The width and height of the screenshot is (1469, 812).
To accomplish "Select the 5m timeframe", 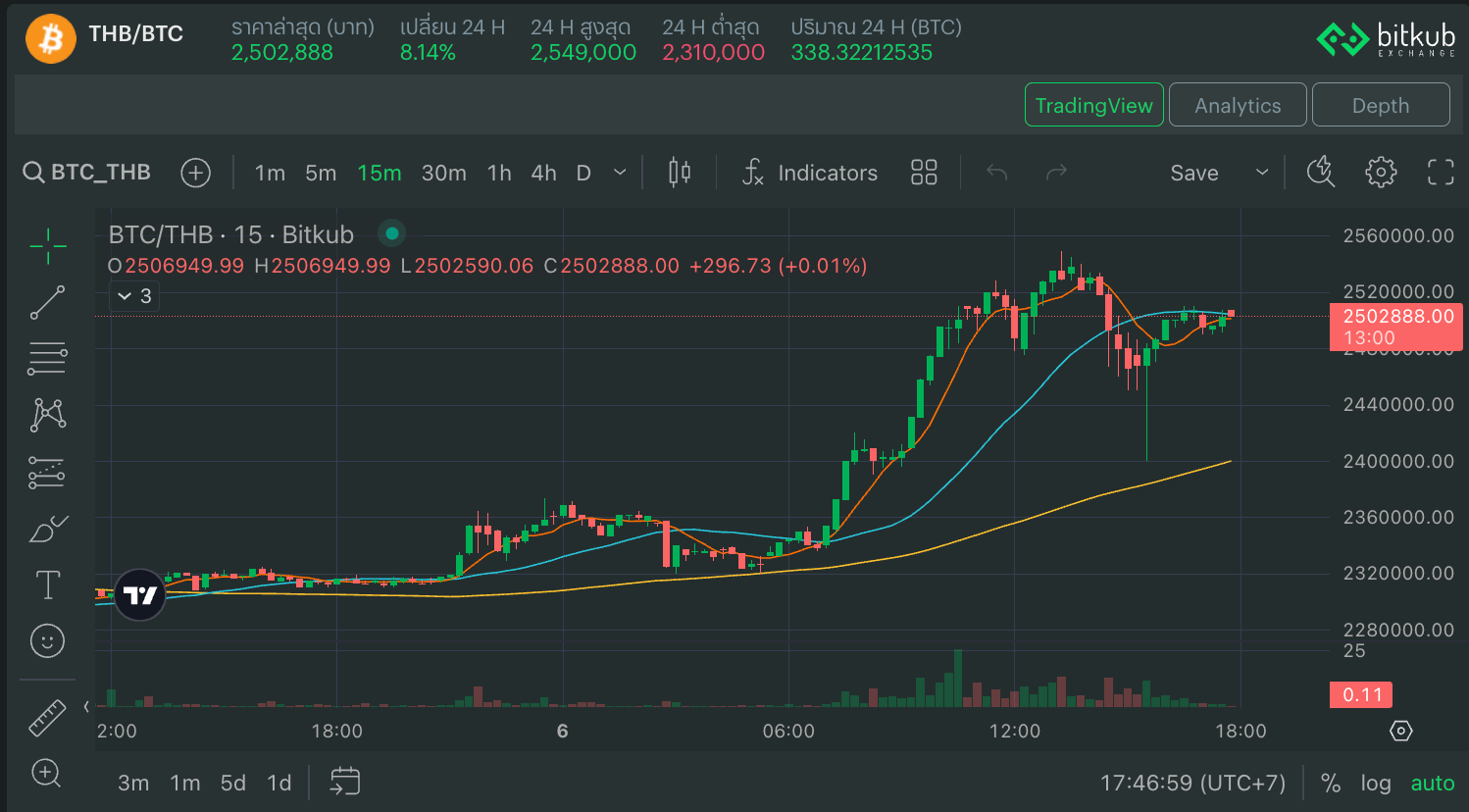I will pyautogui.click(x=321, y=173).
